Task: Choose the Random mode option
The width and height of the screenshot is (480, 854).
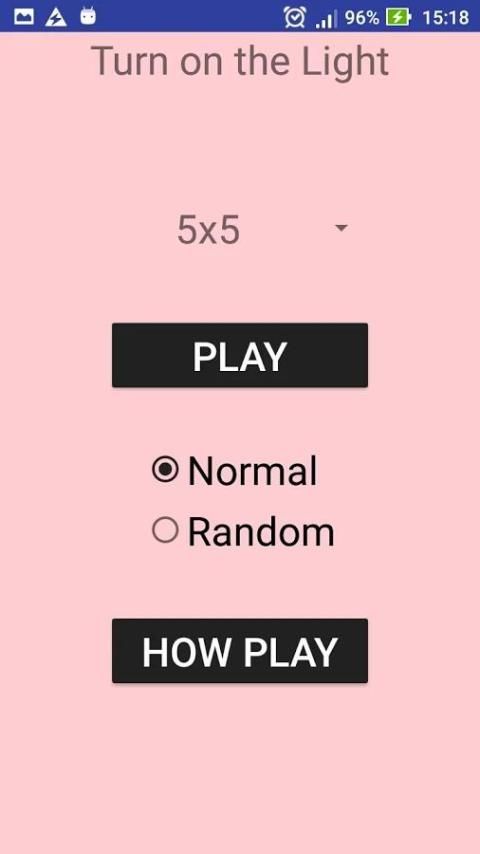Action: click(243, 531)
